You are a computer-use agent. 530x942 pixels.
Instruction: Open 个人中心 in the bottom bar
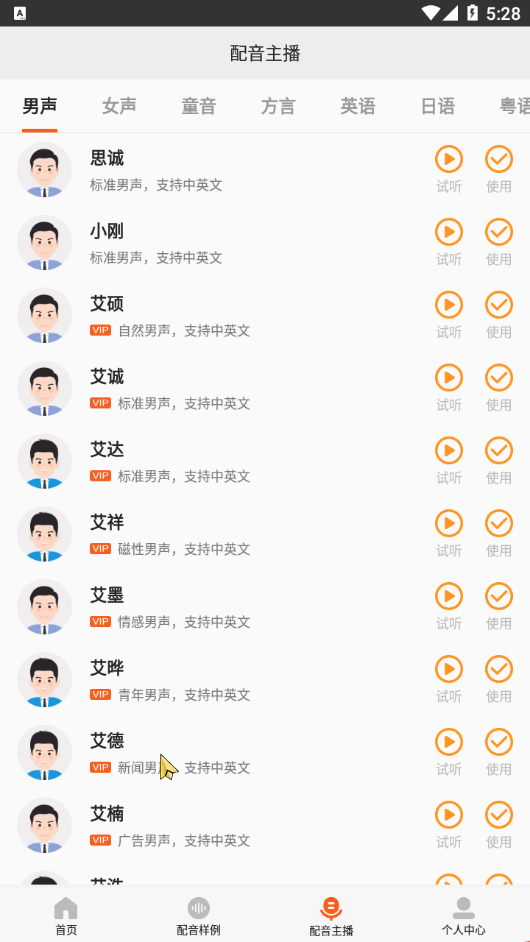463,916
